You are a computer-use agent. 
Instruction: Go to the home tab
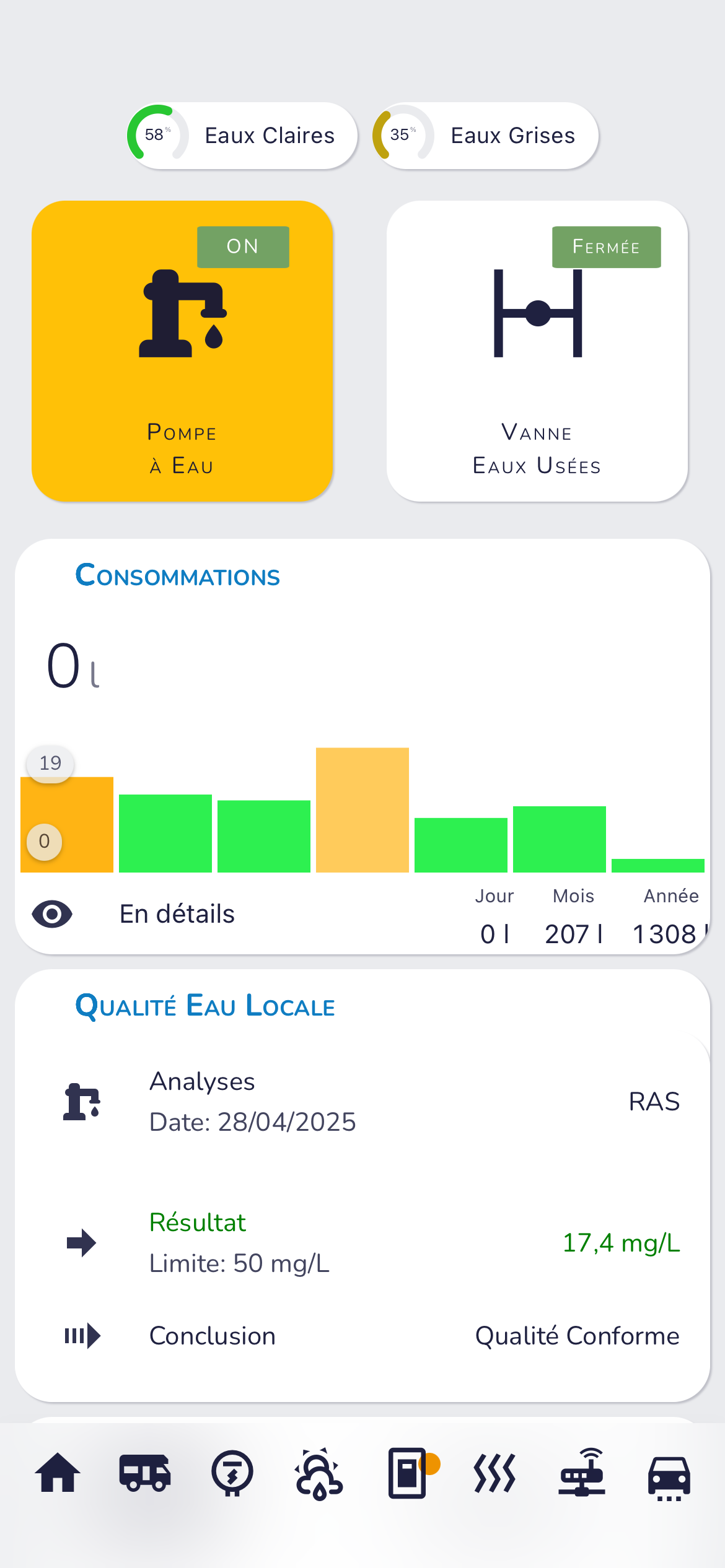[x=58, y=1473]
